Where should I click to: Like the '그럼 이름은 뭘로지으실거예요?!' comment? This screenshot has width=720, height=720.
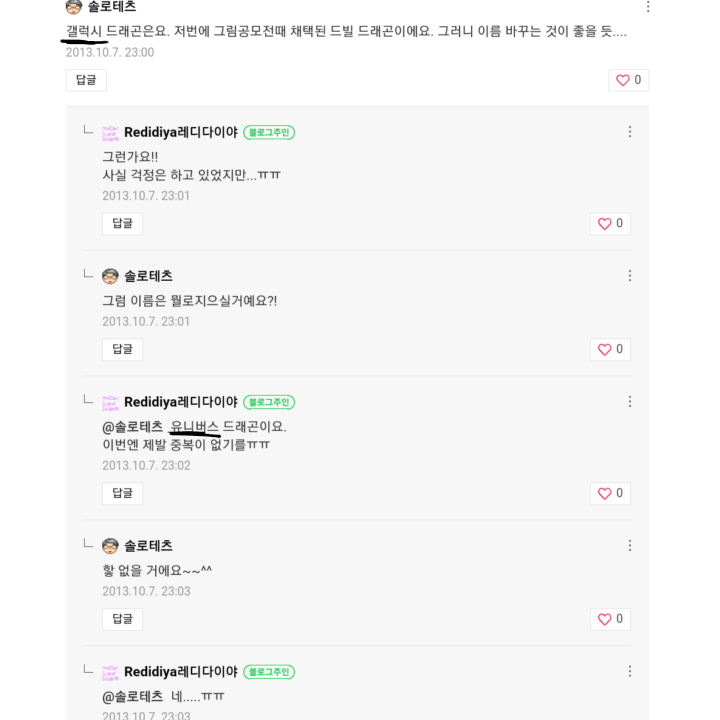pyautogui.click(x=610, y=349)
